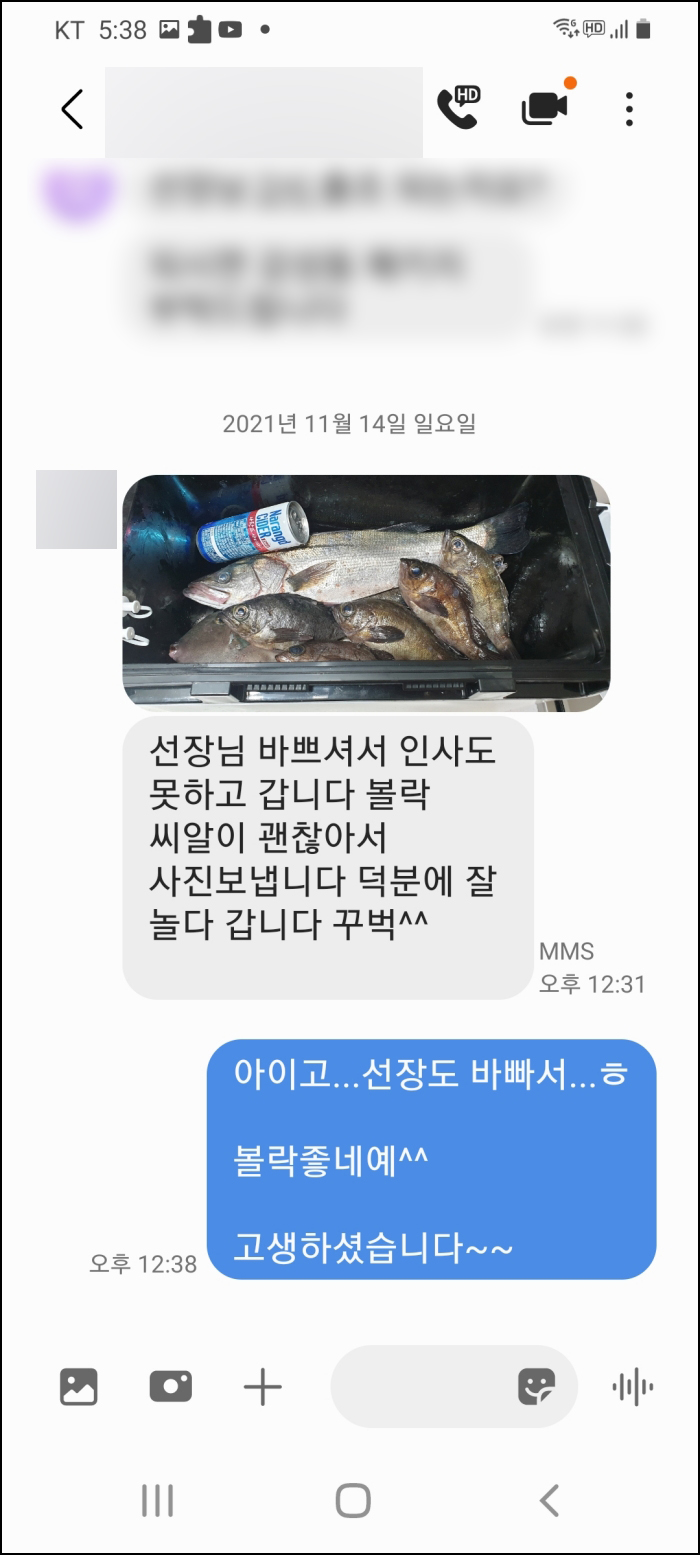
Task: Open the fish photo attachment
Action: point(366,593)
